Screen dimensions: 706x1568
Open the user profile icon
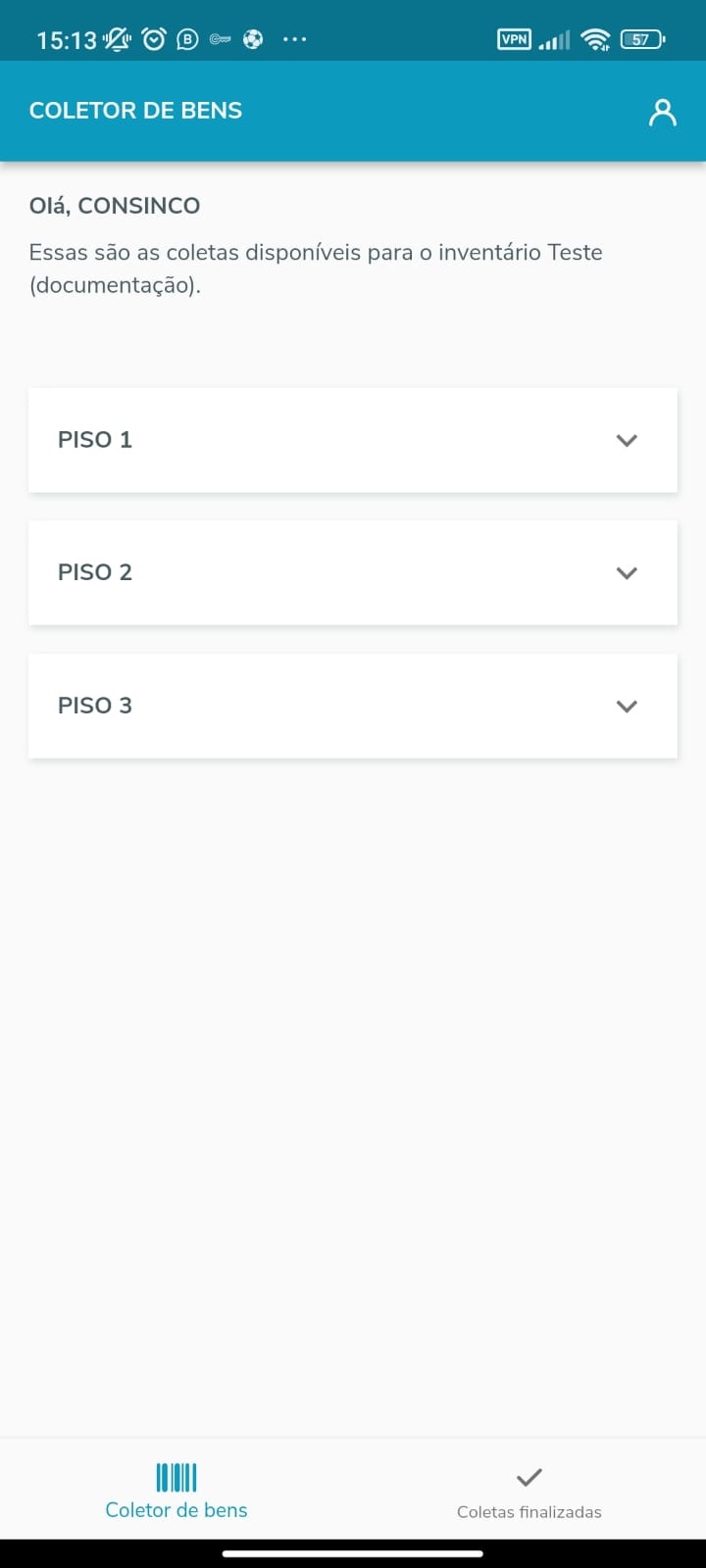(663, 112)
